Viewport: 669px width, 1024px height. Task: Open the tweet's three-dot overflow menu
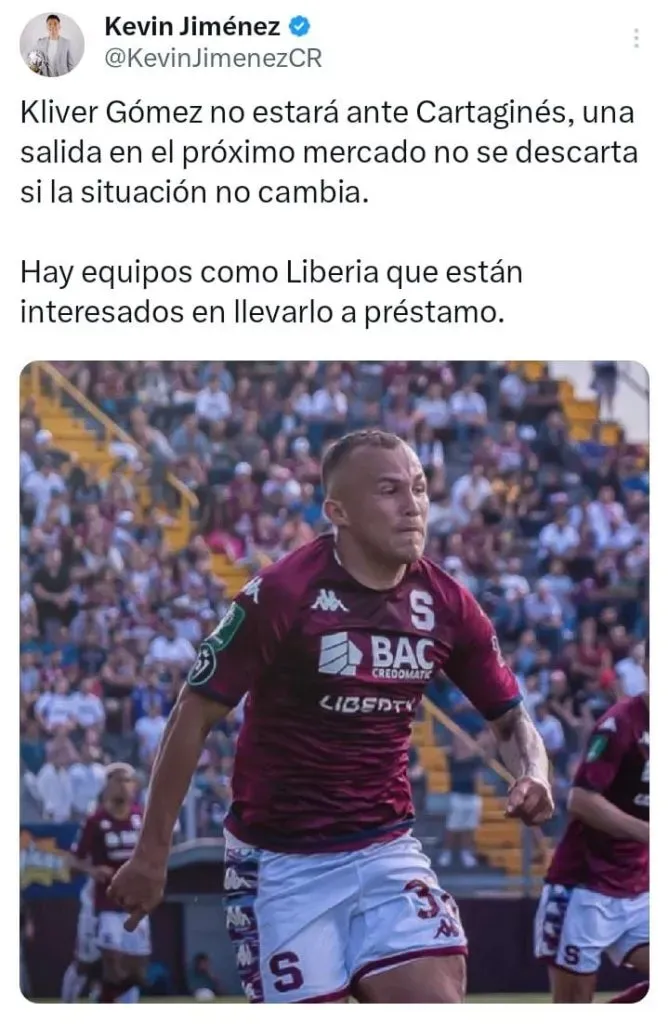635,39
